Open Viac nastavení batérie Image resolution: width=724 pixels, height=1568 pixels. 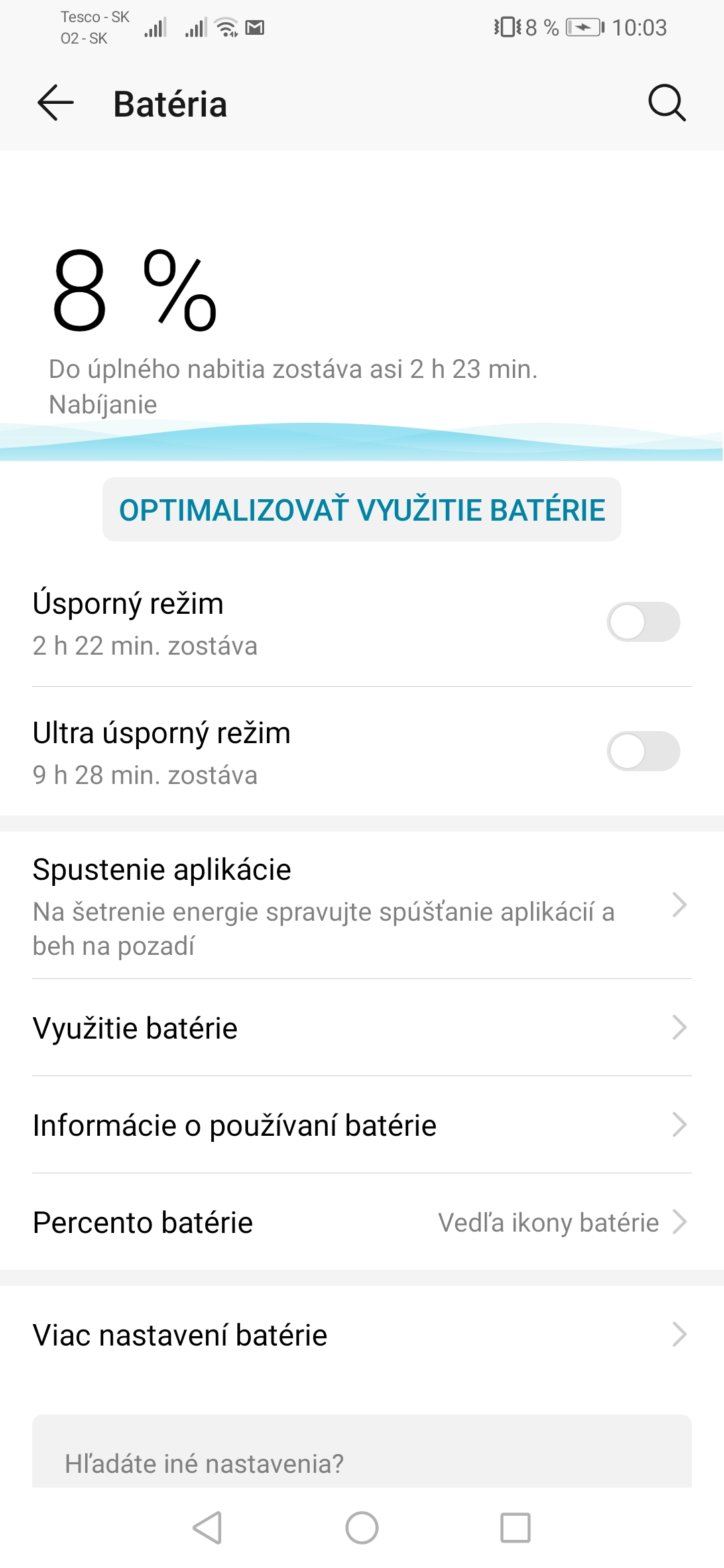tap(362, 1335)
